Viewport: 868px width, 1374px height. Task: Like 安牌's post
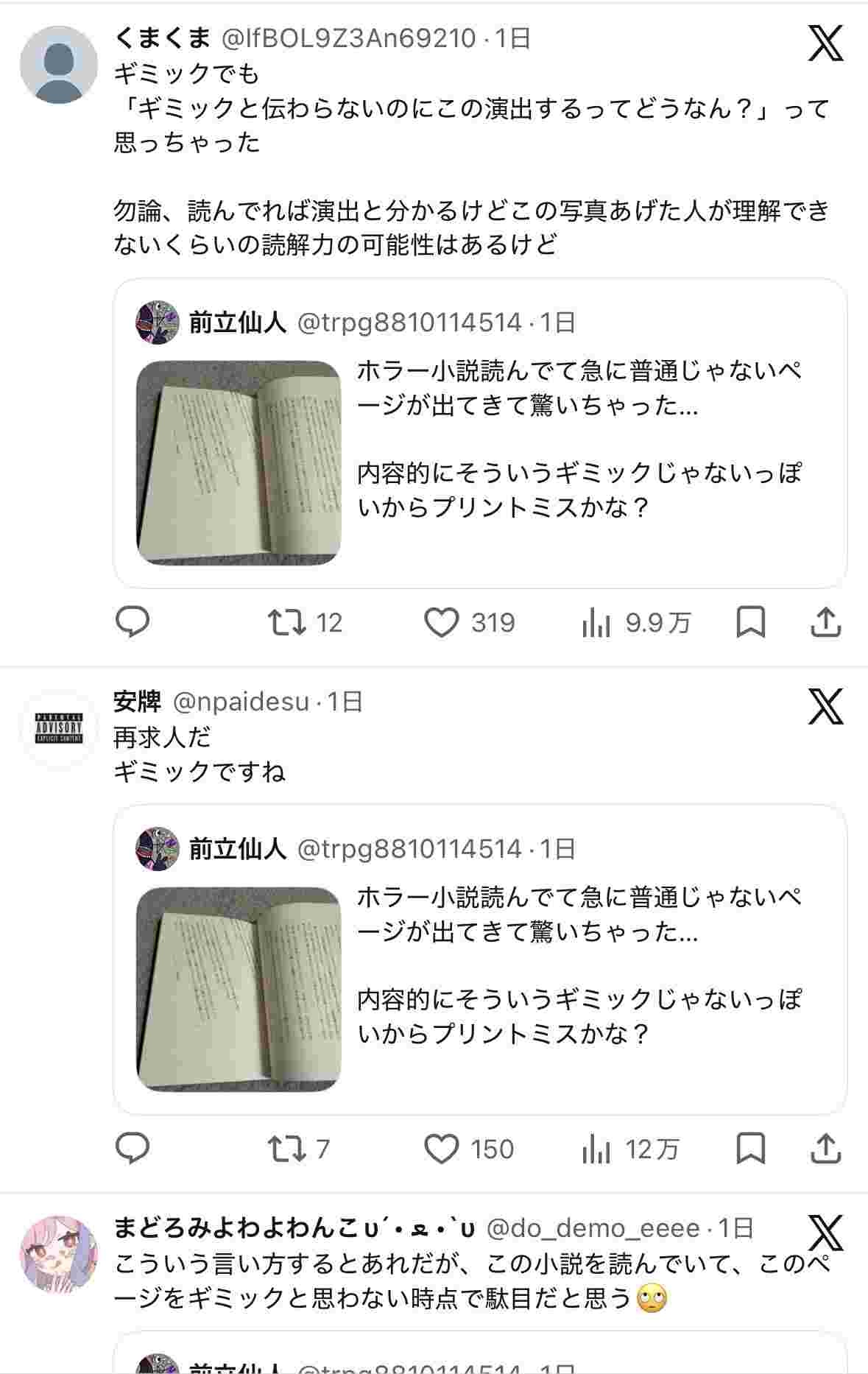(442, 1149)
